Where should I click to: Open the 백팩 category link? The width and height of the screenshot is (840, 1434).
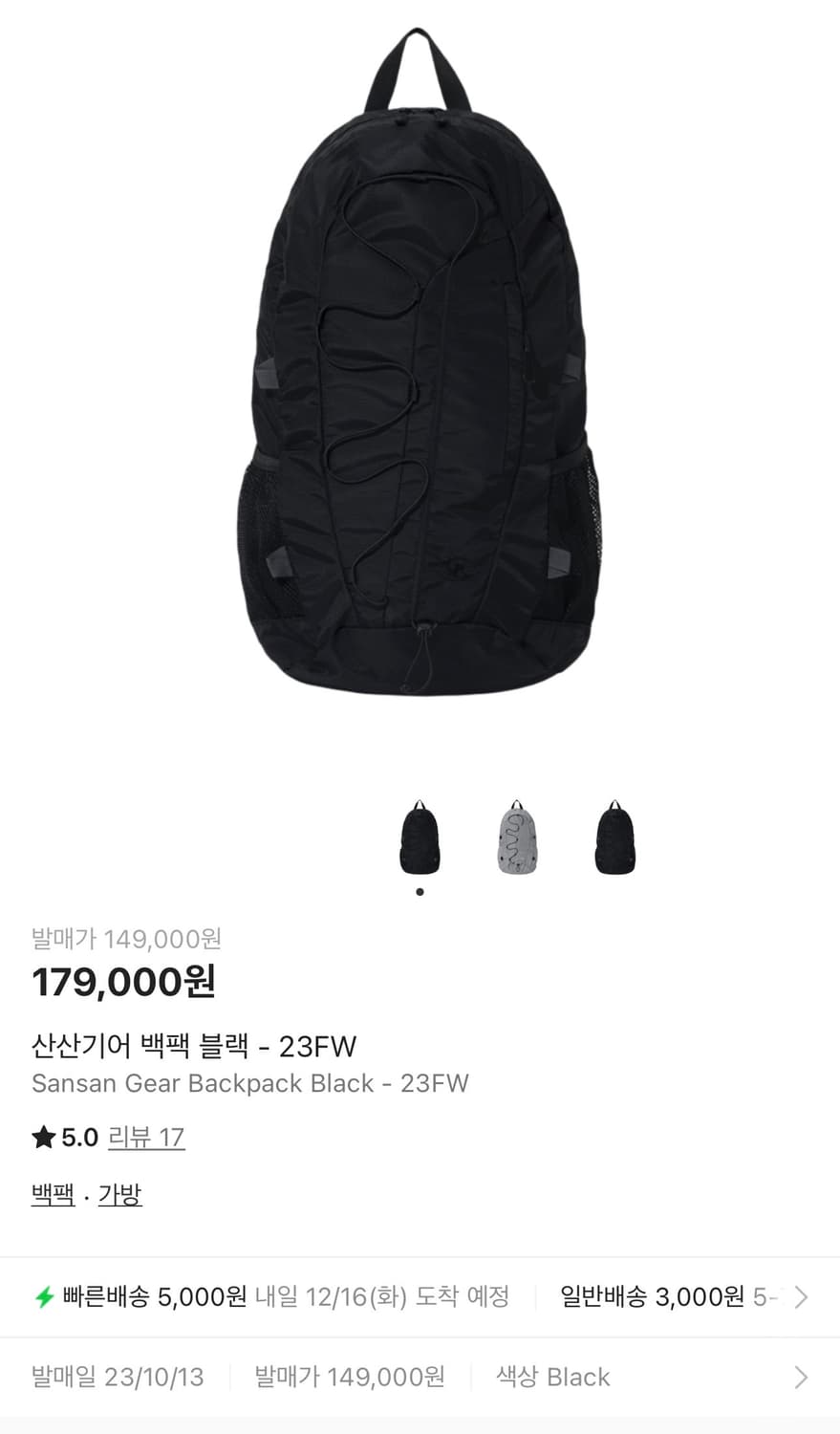coord(54,1194)
